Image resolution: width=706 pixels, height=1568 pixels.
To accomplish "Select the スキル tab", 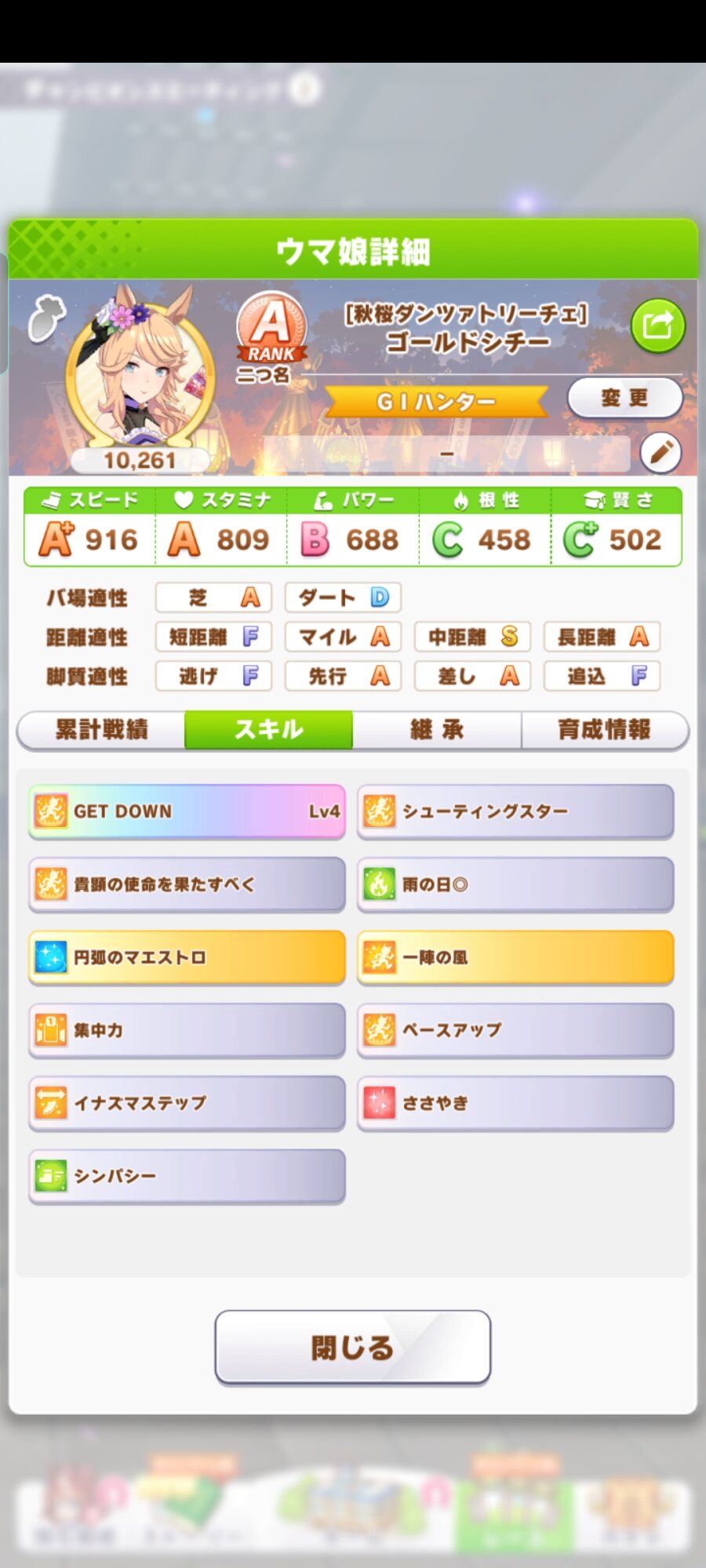I will click(x=268, y=730).
